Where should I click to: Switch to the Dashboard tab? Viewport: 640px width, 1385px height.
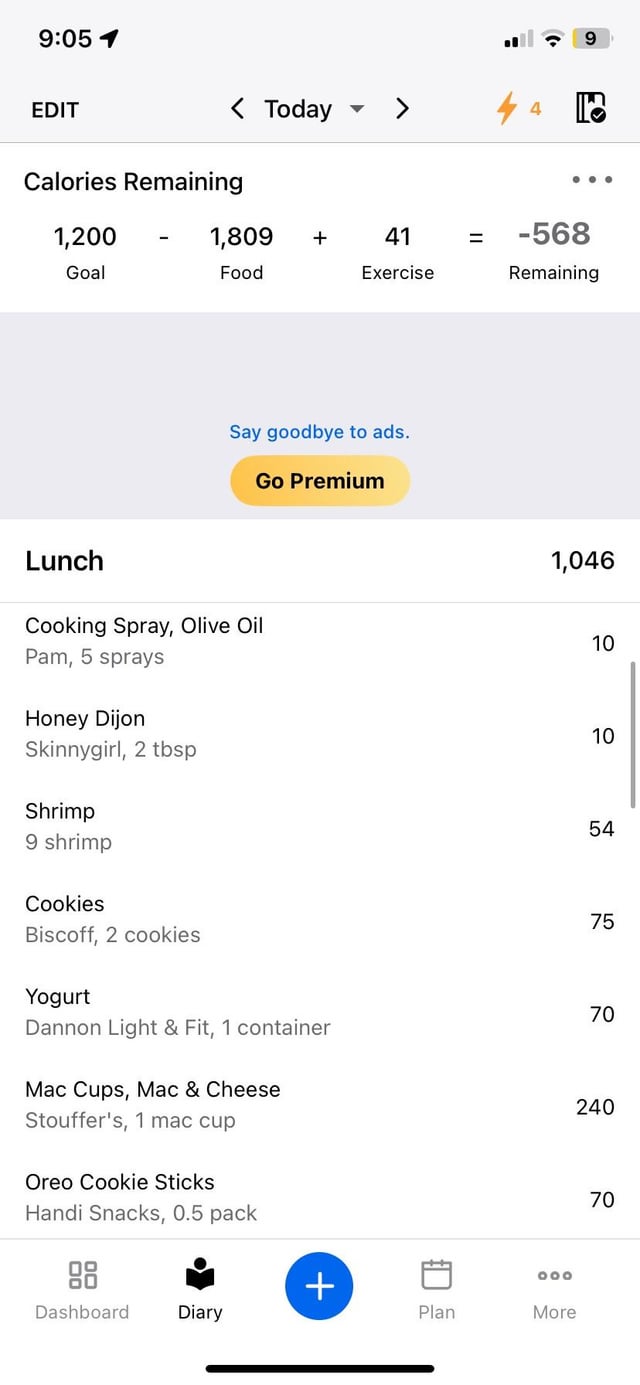point(82,1290)
